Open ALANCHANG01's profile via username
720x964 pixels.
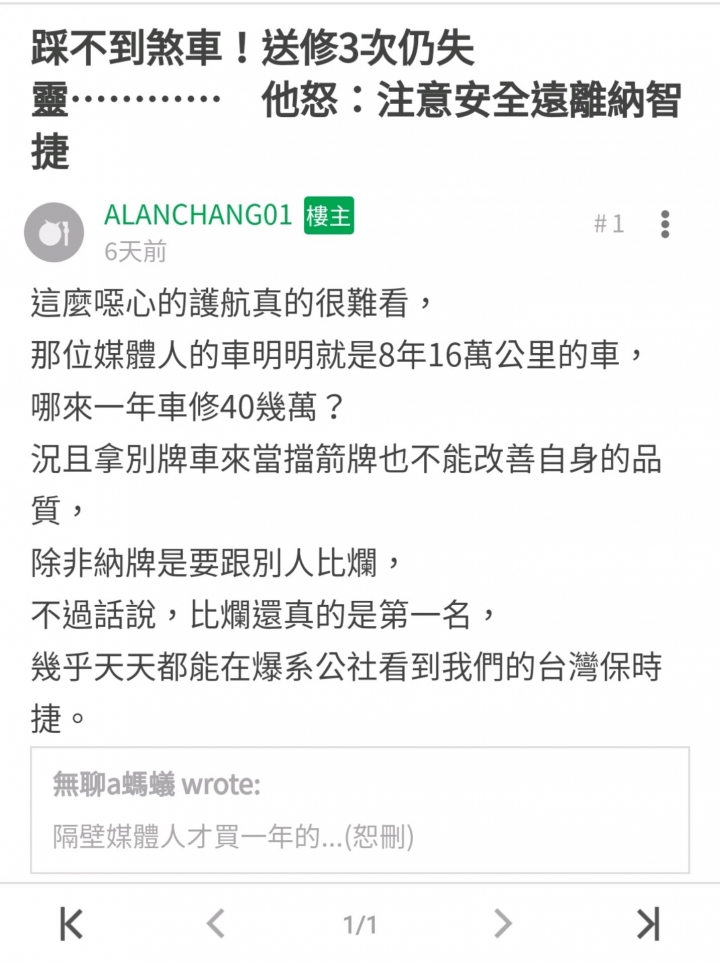coord(197,215)
